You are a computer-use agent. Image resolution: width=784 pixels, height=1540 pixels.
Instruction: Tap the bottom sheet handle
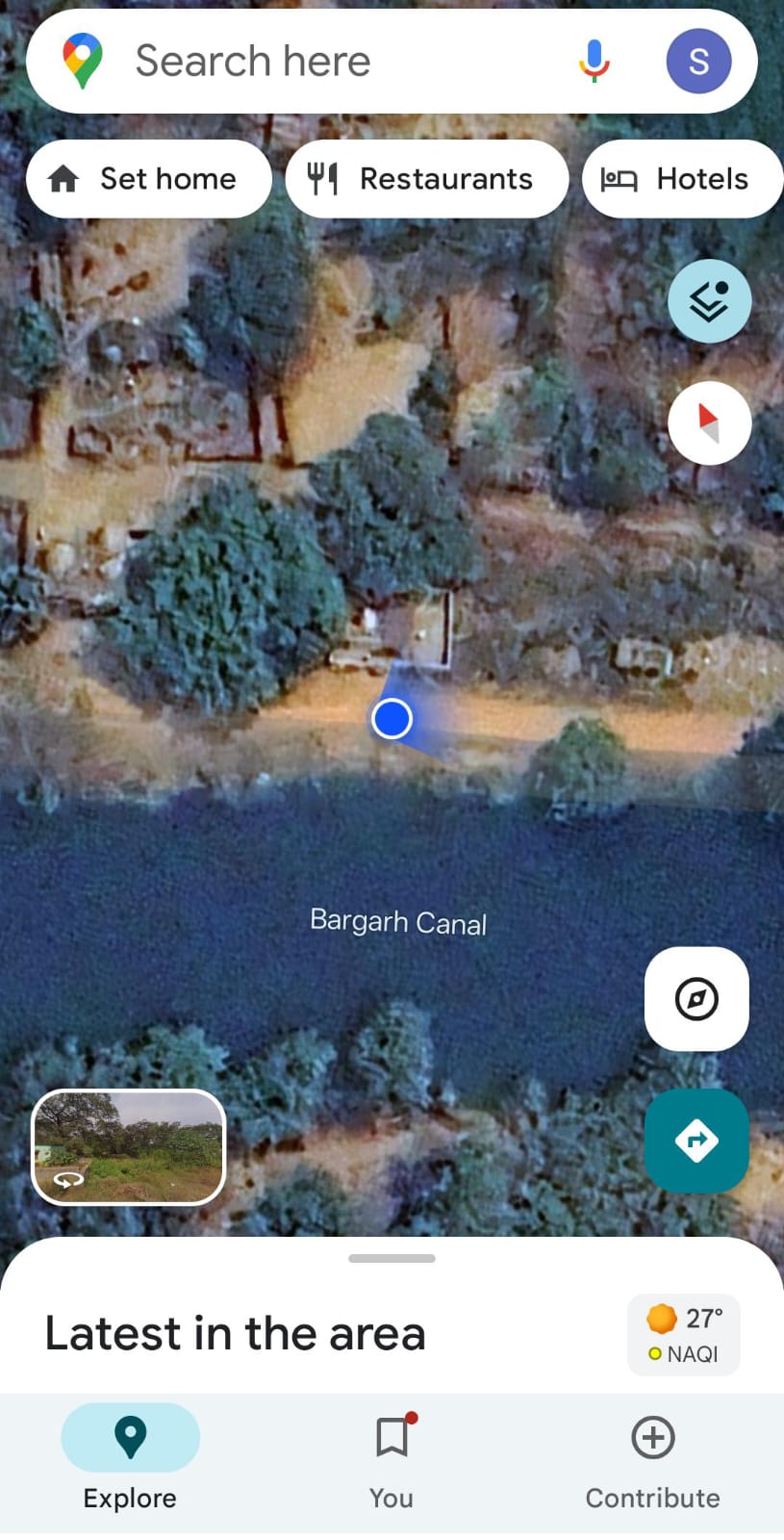(392, 1258)
